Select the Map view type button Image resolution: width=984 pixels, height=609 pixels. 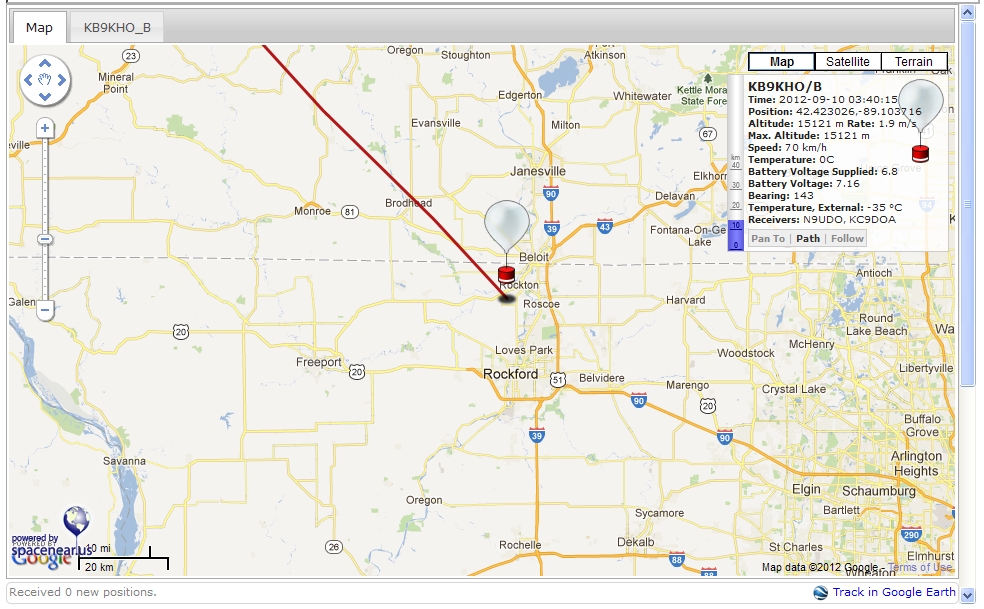(x=782, y=62)
